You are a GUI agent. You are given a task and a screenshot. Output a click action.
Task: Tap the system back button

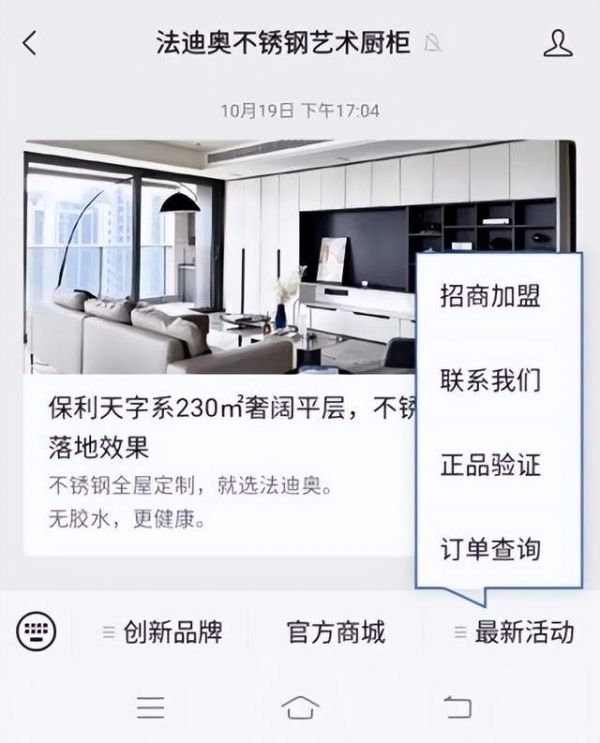tap(457, 708)
